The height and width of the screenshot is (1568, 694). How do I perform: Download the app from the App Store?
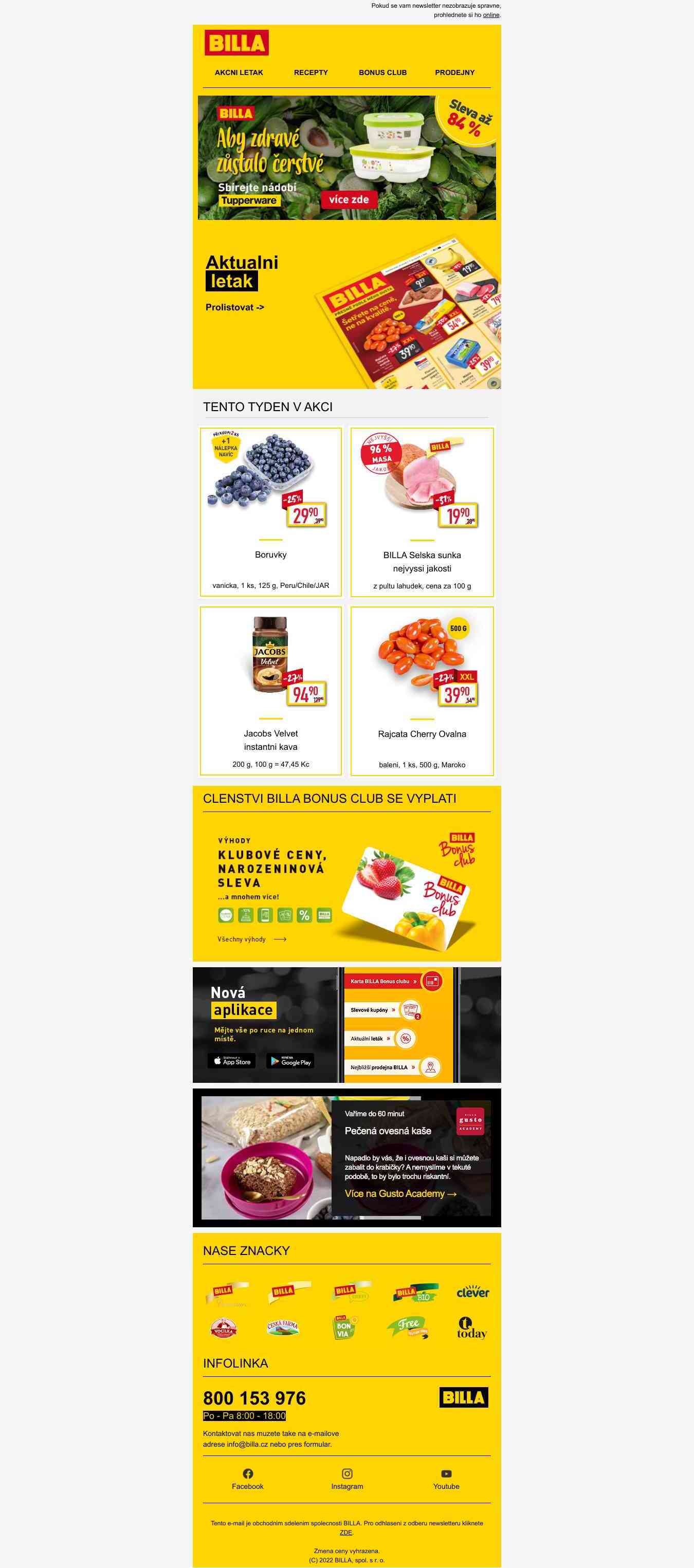(231, 1061)
